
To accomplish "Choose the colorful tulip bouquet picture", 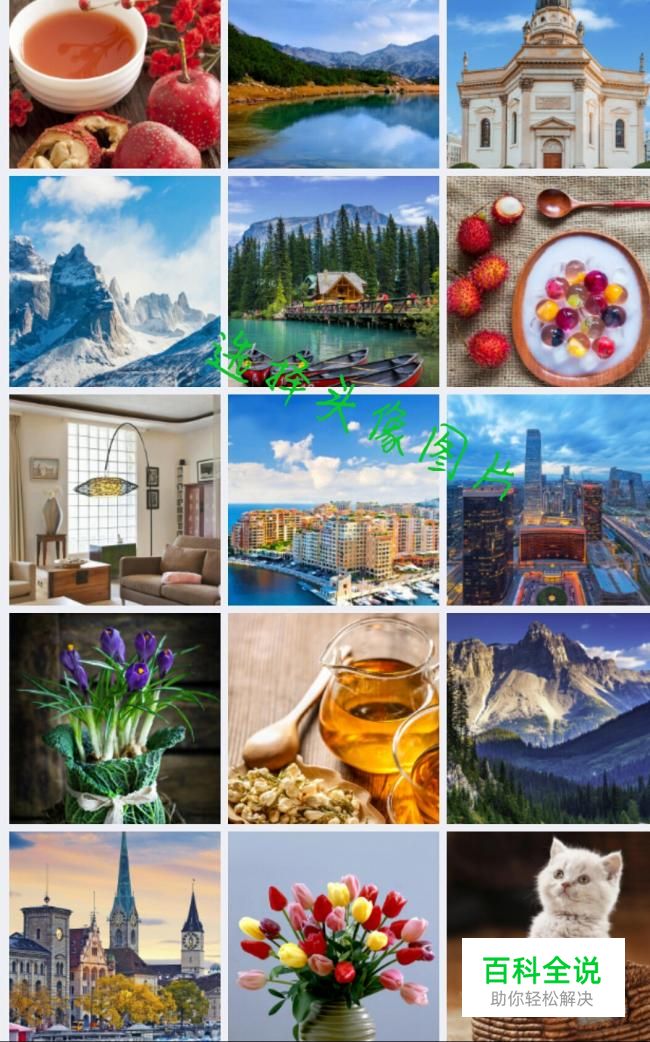I will tap(333, 937).
